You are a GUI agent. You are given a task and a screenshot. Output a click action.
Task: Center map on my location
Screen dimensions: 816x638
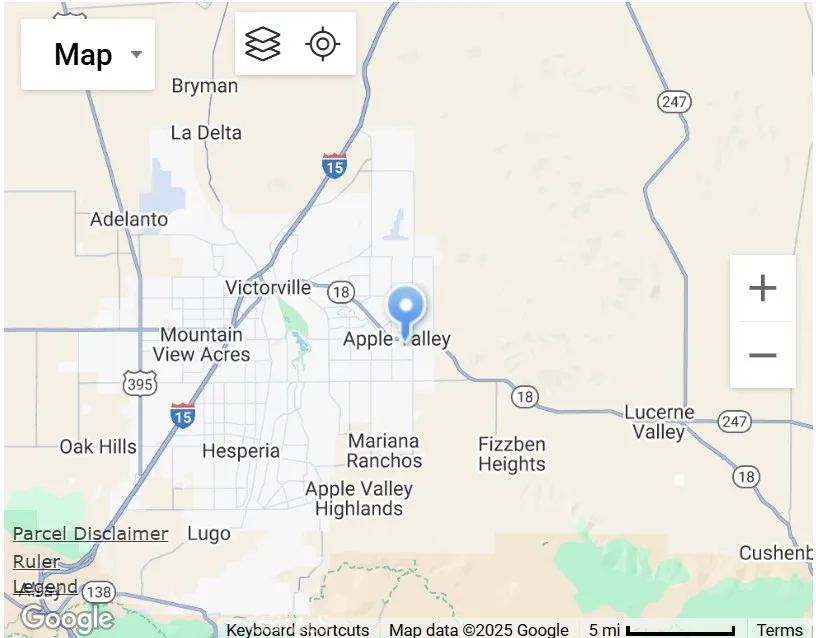pos(322,44)
